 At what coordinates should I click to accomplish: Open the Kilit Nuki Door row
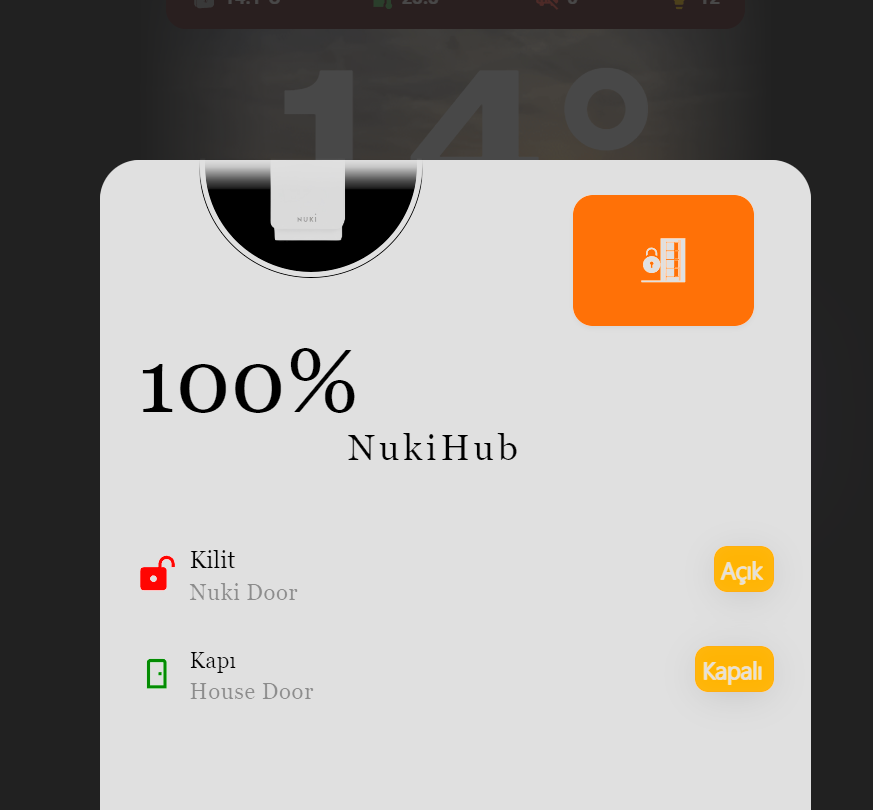click(243, 575)
